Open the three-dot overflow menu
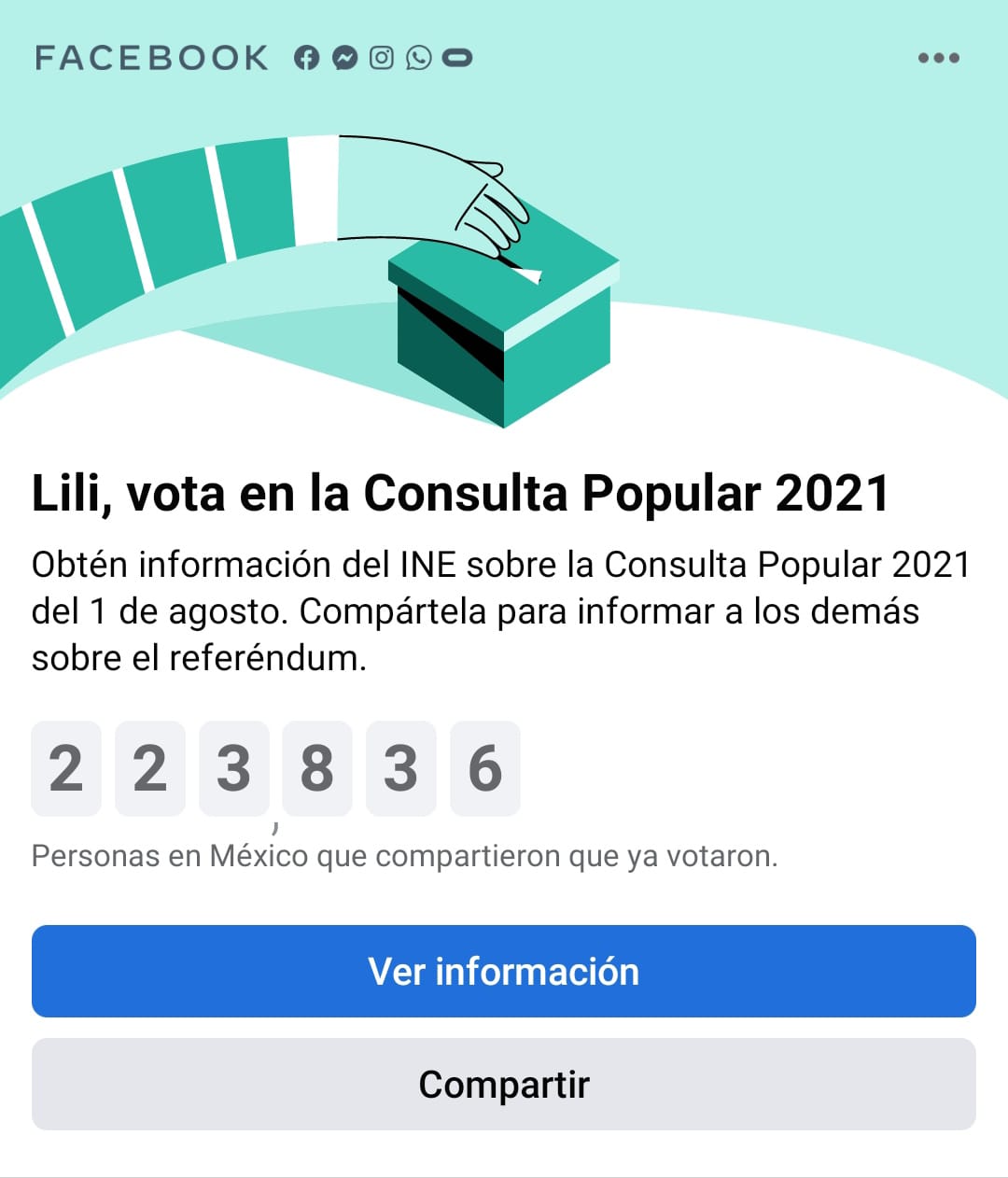The height and width of the screenshot is (1178, 1008). tap(938, 58)
